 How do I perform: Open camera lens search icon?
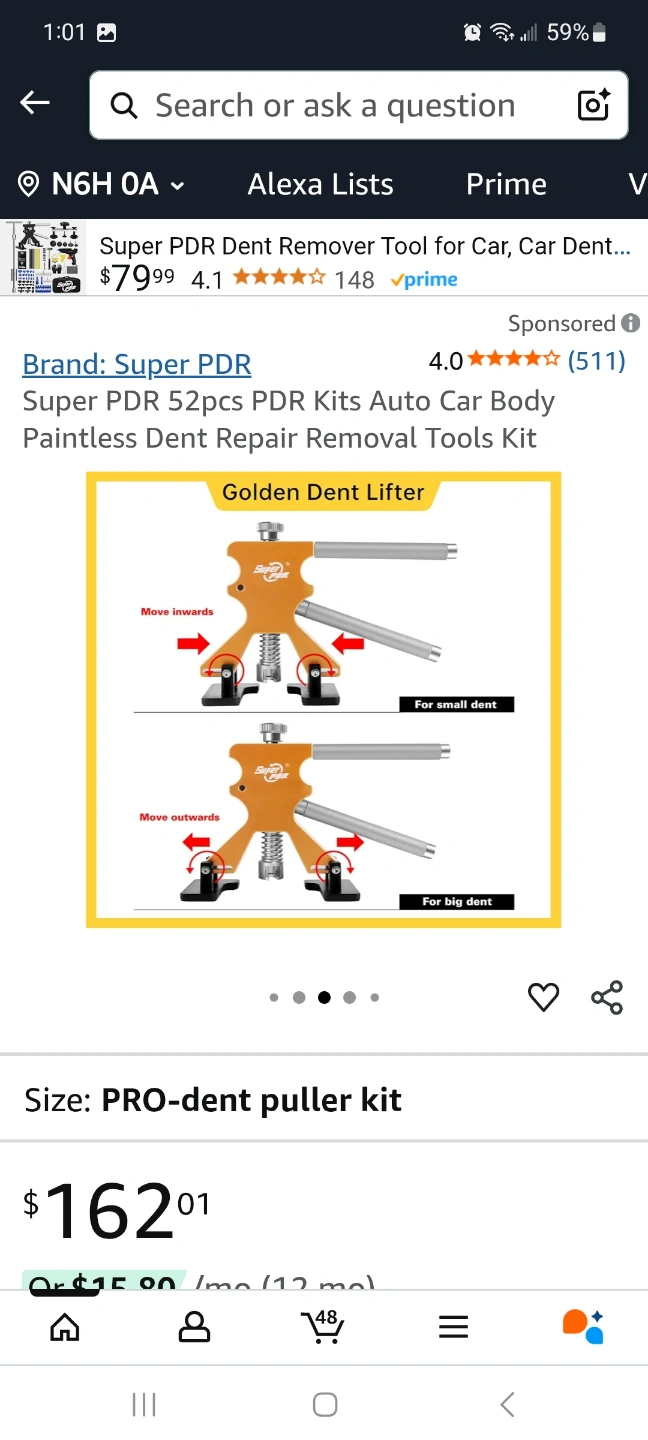point(593,105)
